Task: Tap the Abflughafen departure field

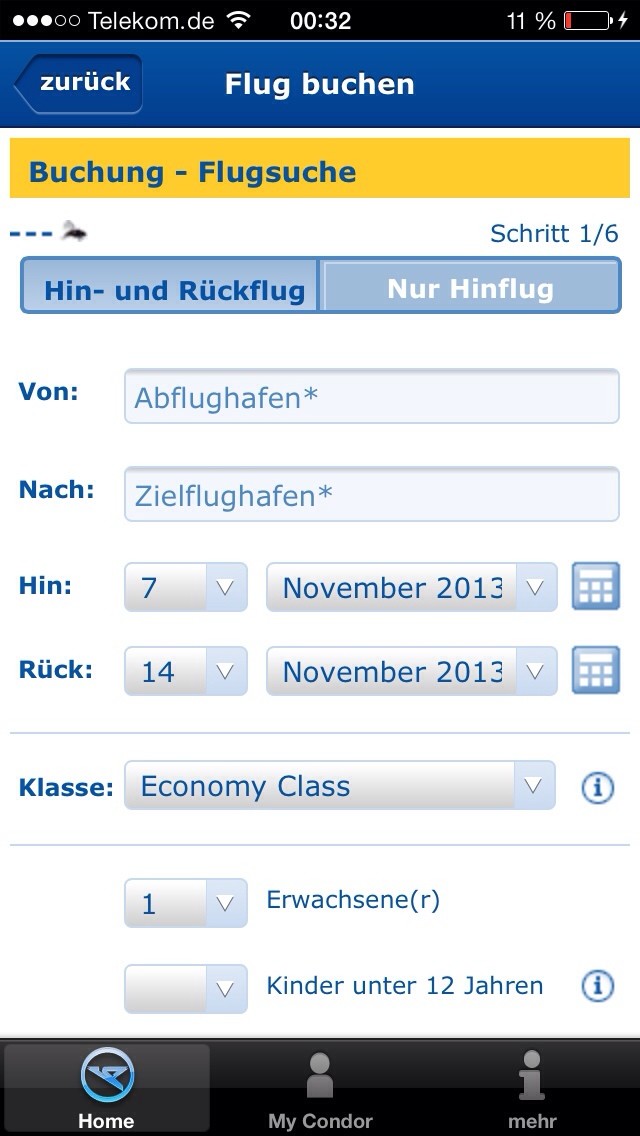Action: point(372,396)
